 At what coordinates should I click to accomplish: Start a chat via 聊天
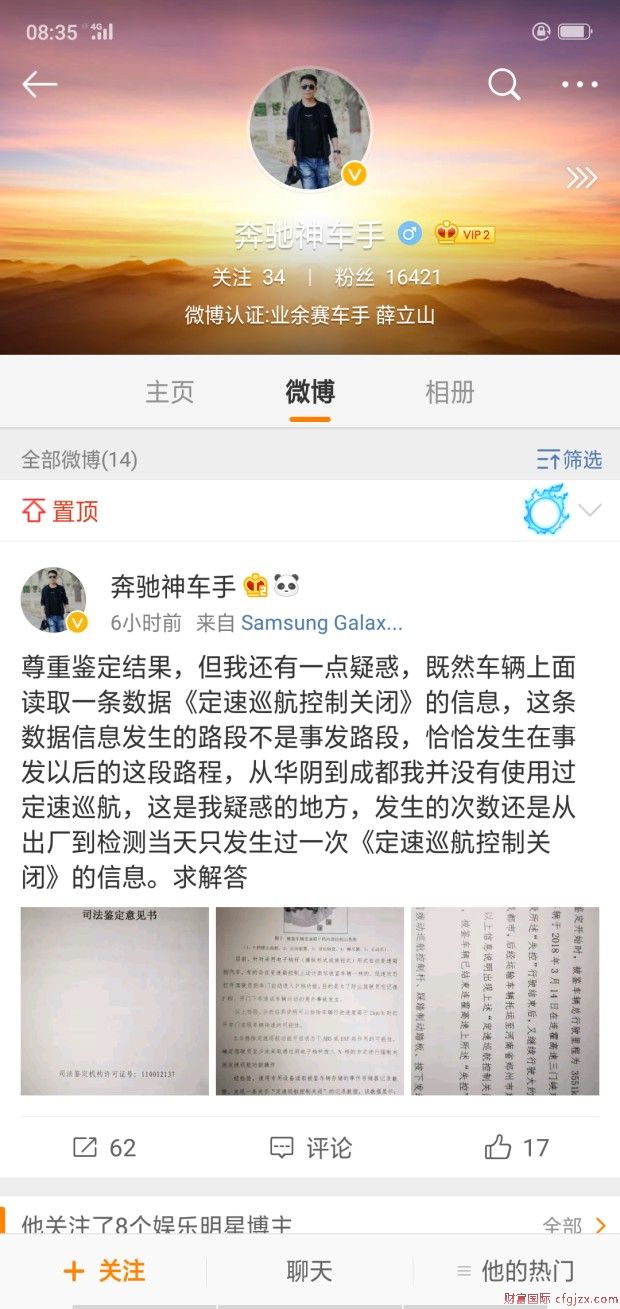pyautogui.click(x=309, y=1271)
